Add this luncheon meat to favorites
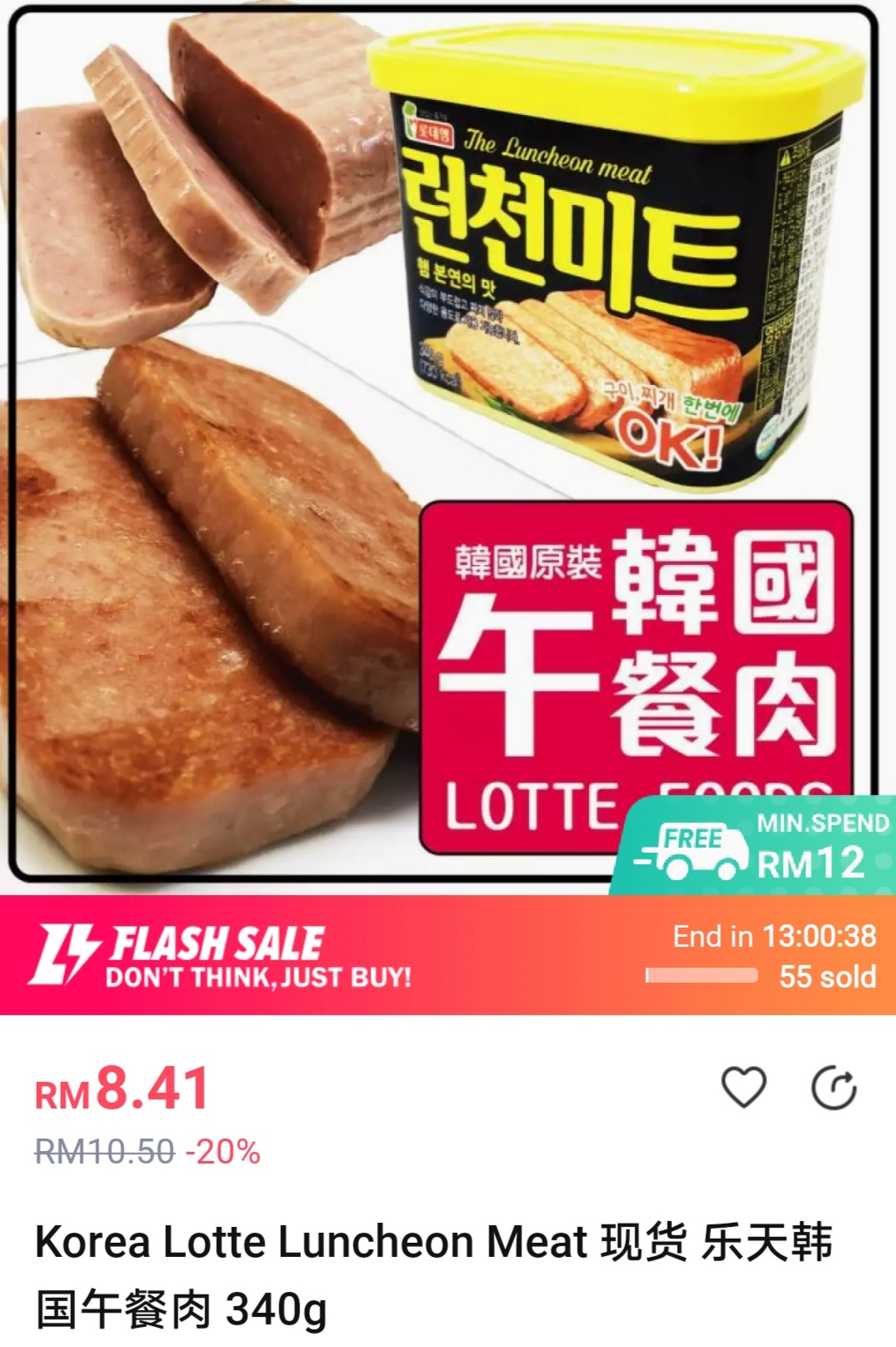896x1347 pixels. (x=743, y=1088)
